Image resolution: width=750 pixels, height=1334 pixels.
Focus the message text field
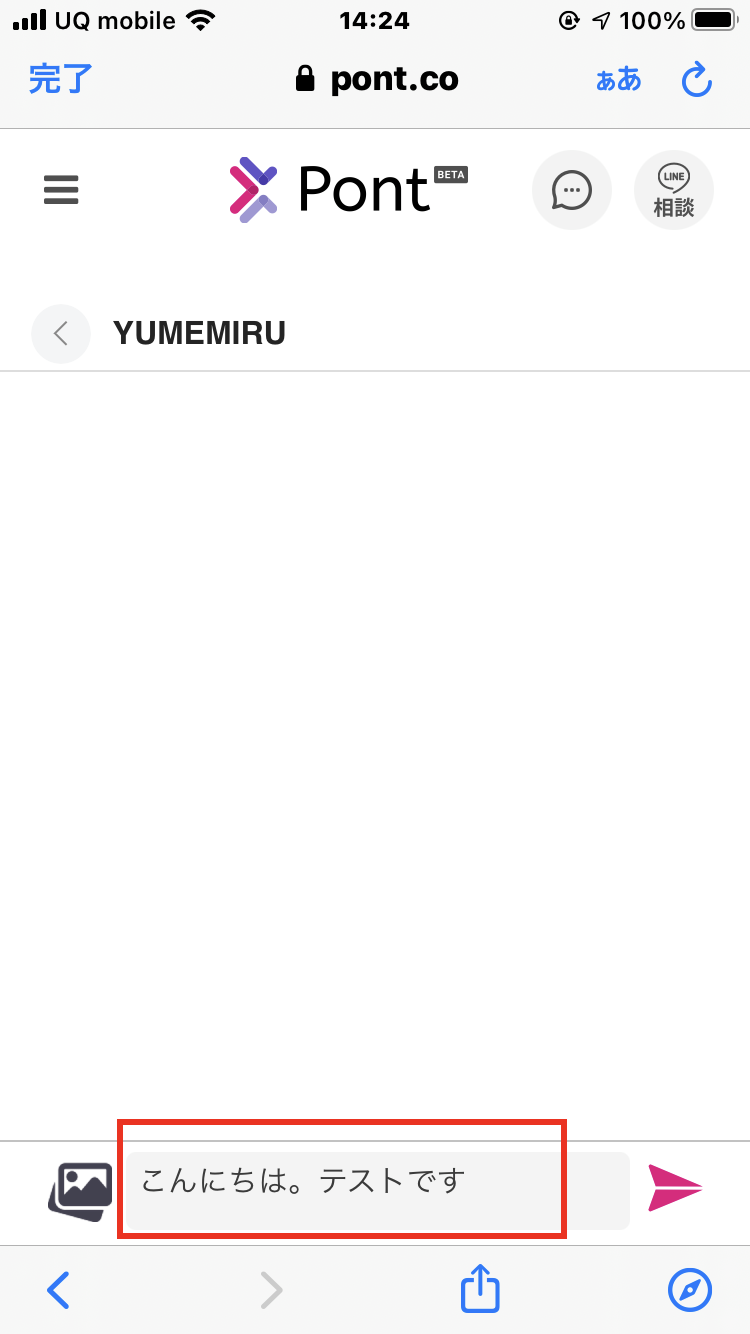[378, 1190]
